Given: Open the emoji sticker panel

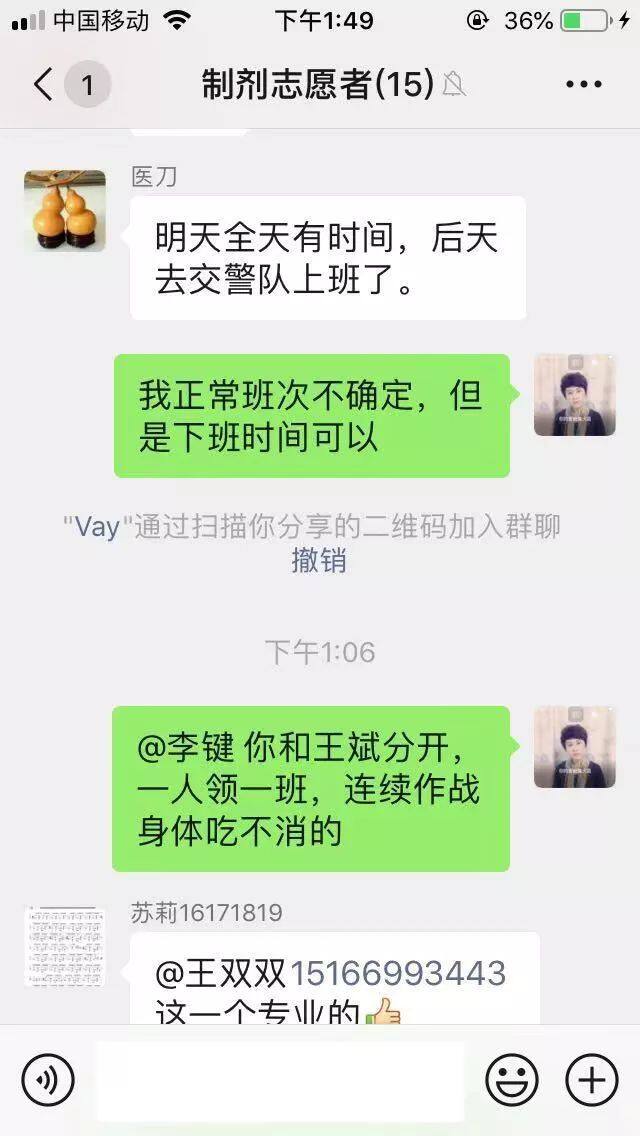Looking at the screenshot, I should coord(512,1079).
